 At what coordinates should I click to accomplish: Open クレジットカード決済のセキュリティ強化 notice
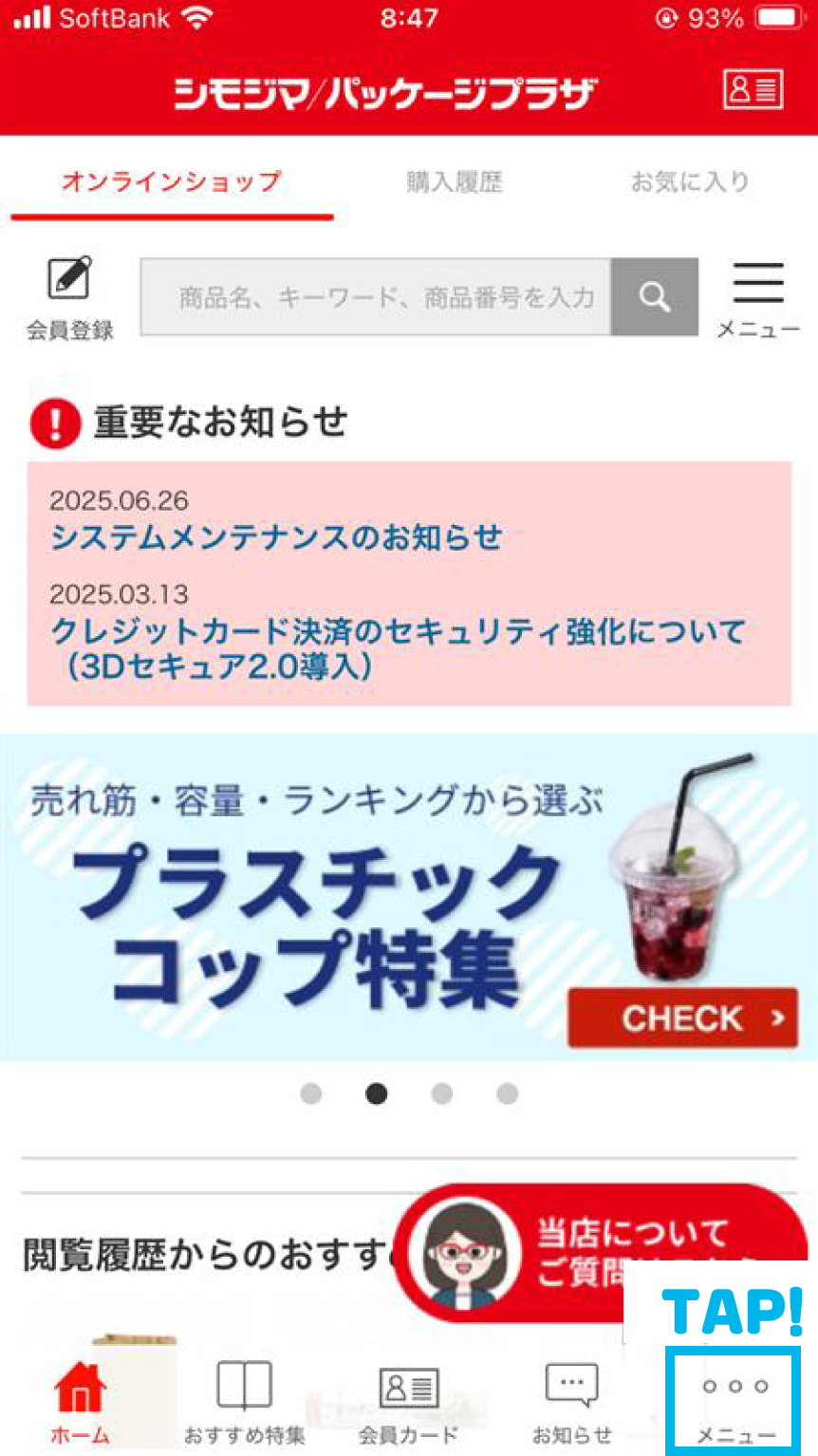tap(398, 647)
